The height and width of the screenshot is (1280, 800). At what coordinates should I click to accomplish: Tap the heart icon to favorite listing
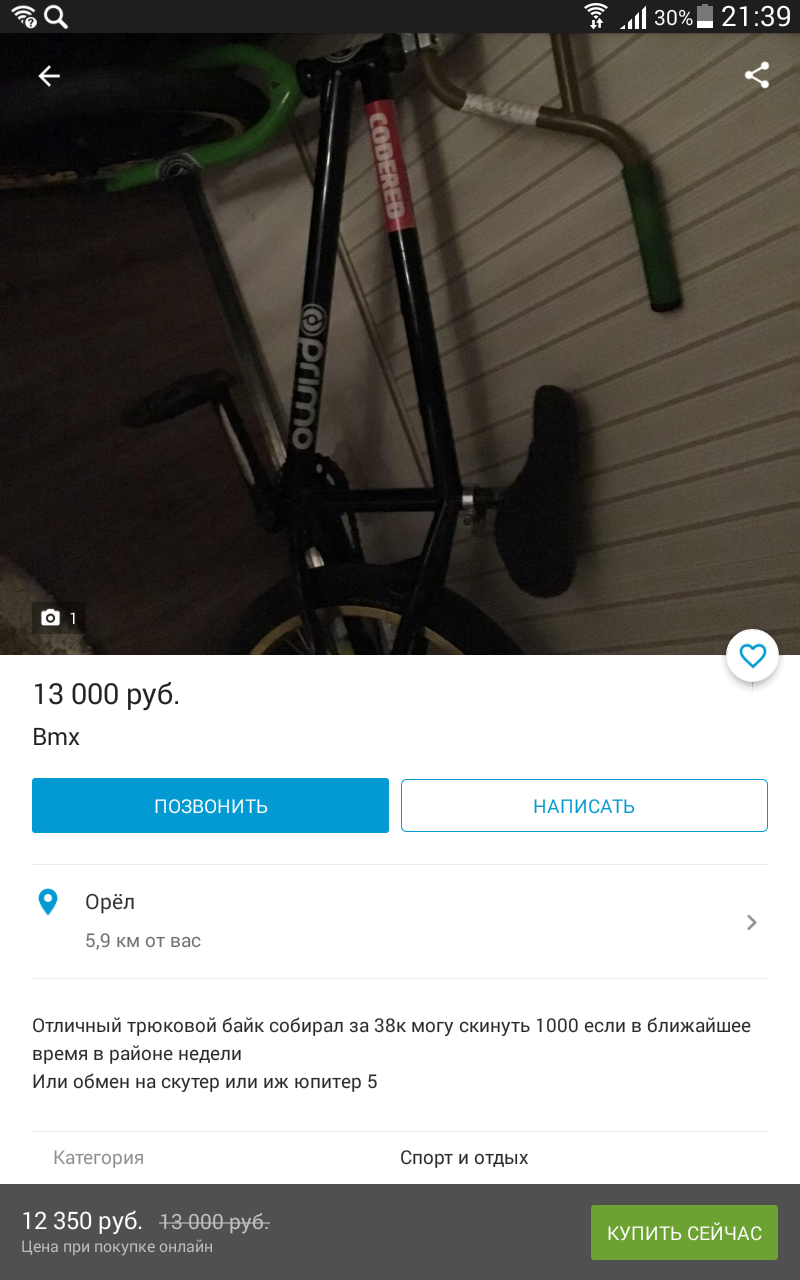tap(751, 655)
